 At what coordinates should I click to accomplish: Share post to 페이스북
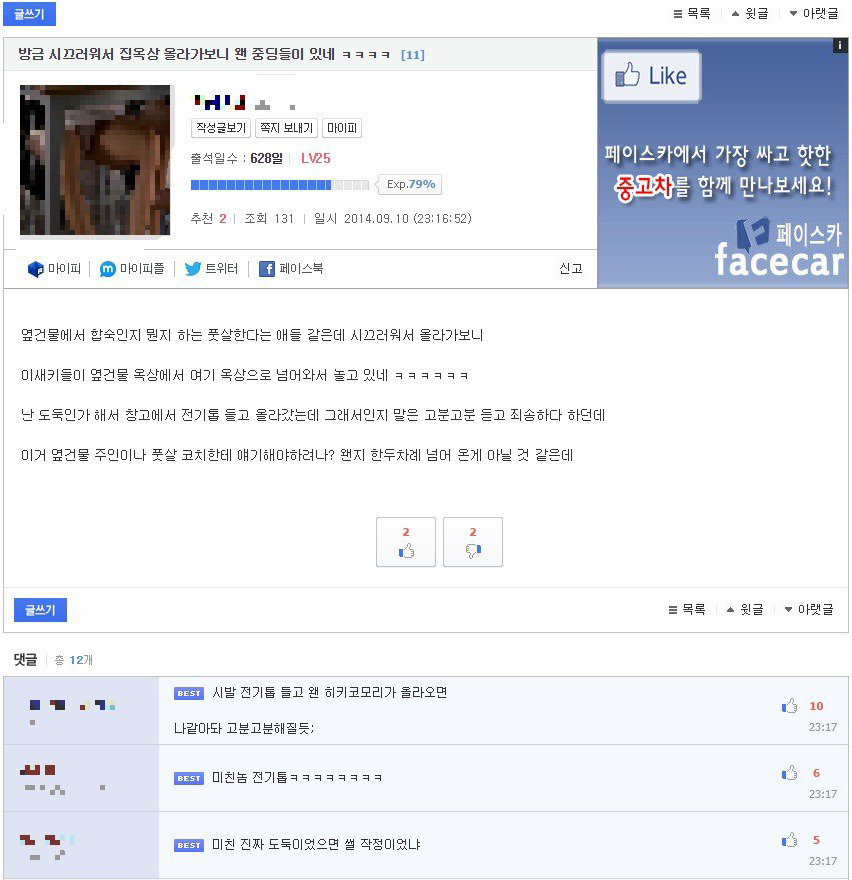tap(291, 269)
